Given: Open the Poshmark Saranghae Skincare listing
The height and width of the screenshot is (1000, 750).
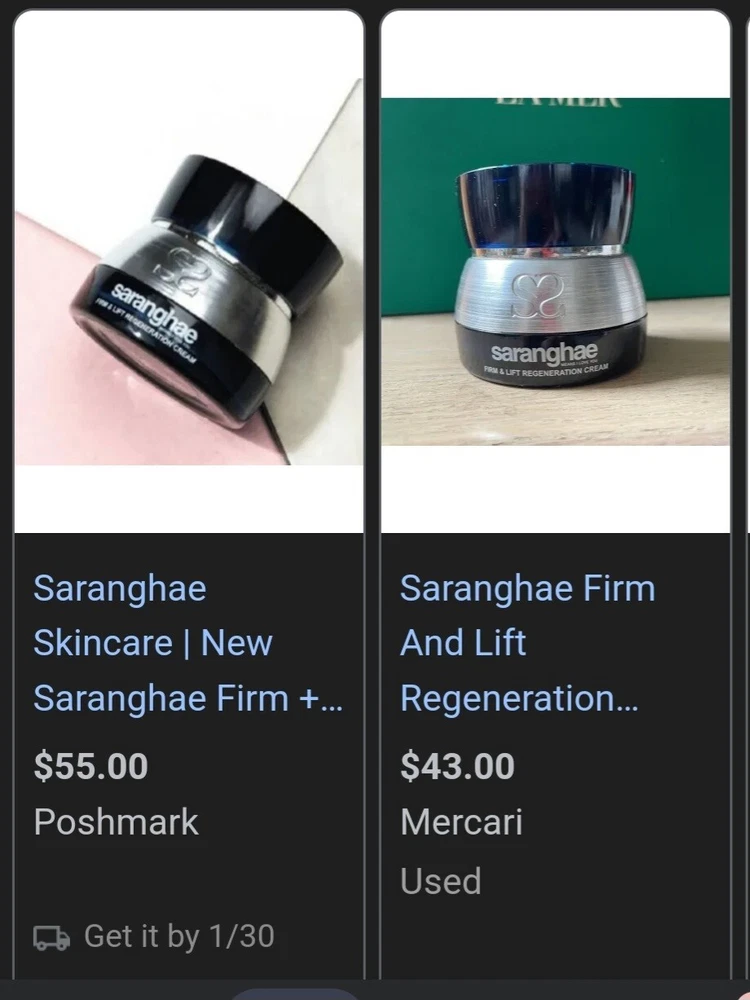Looking at the screenshot, I should 188,642.
